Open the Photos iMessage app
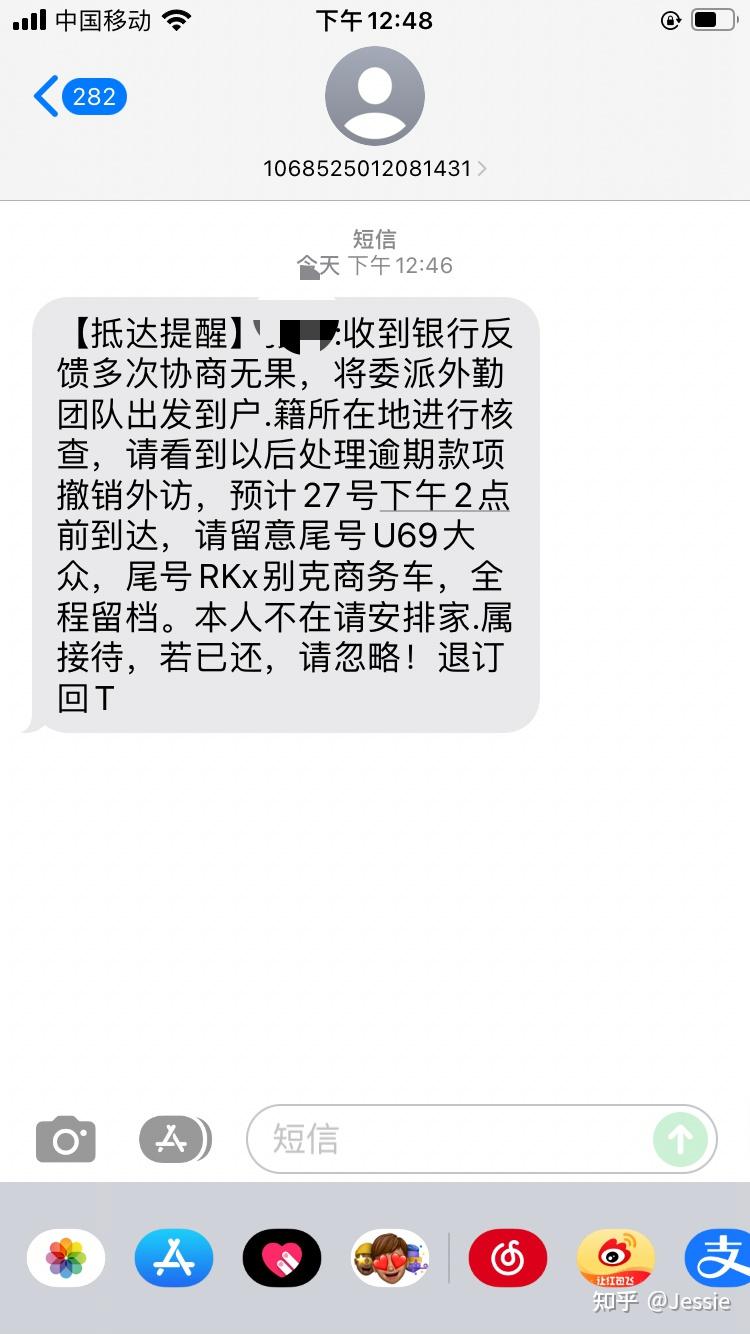750x1334 pixels. (x=66, y=1258)
